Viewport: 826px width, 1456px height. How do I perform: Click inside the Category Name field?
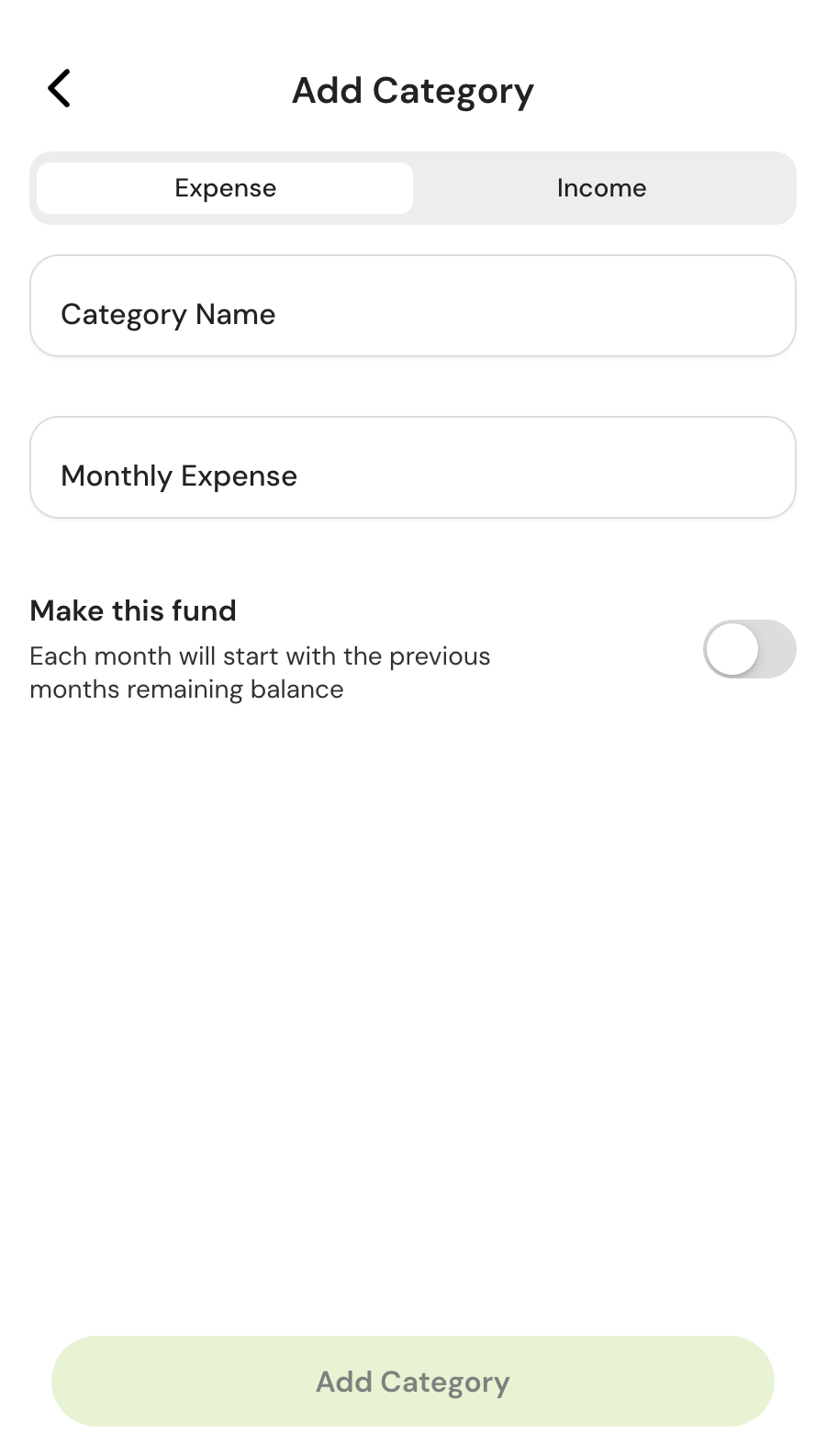click(x=412, y=306)
